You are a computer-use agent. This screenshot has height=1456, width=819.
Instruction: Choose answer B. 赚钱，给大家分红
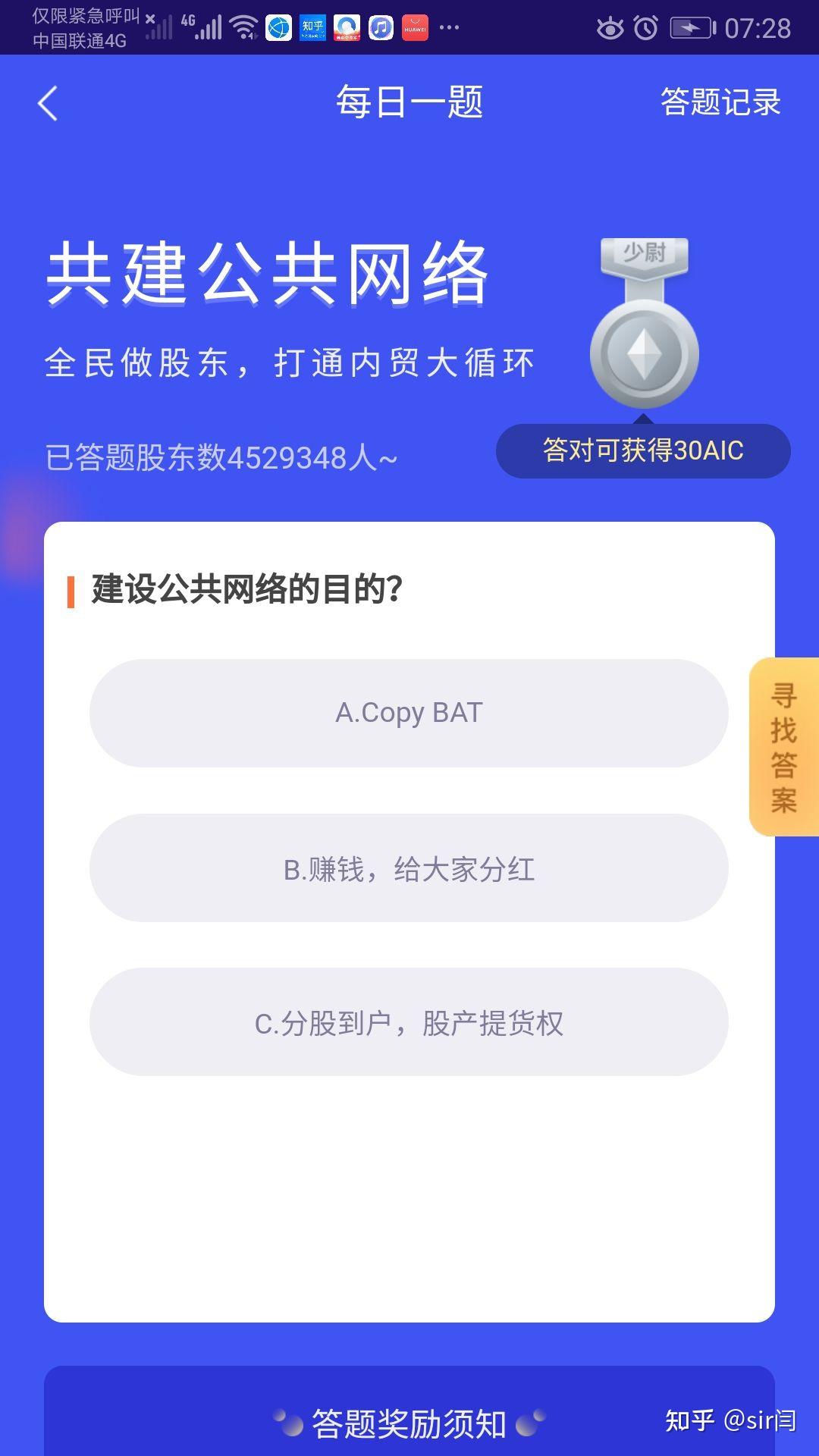click(x=409, y=868)
